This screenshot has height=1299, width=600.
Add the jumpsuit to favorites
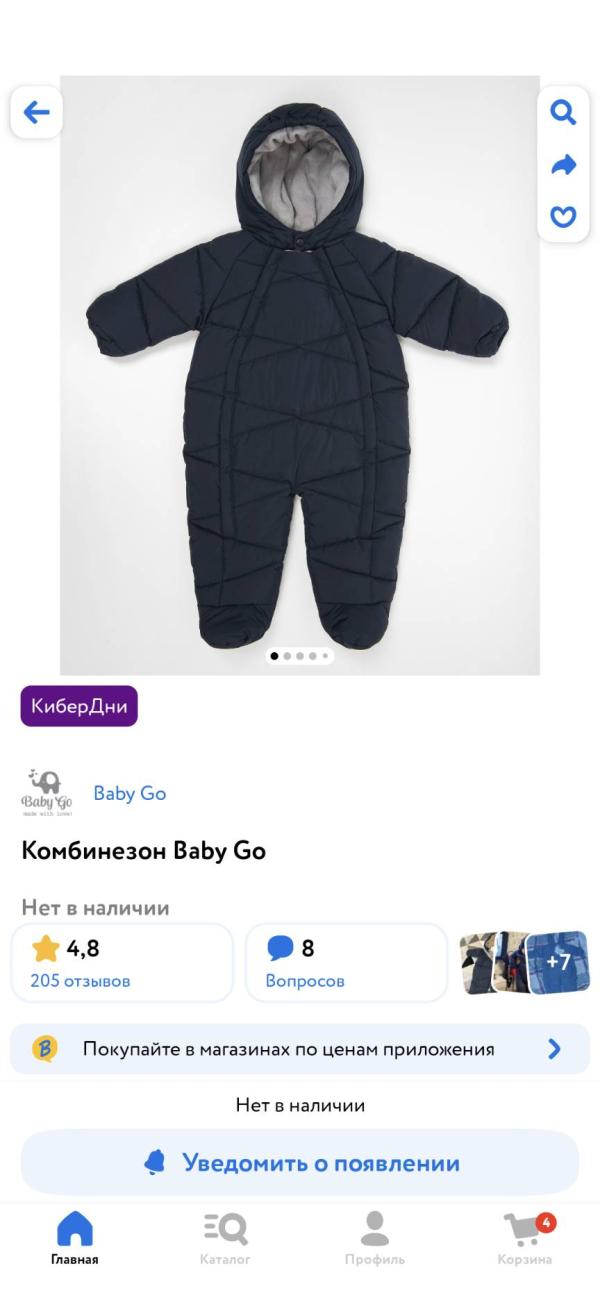(564, 216)
